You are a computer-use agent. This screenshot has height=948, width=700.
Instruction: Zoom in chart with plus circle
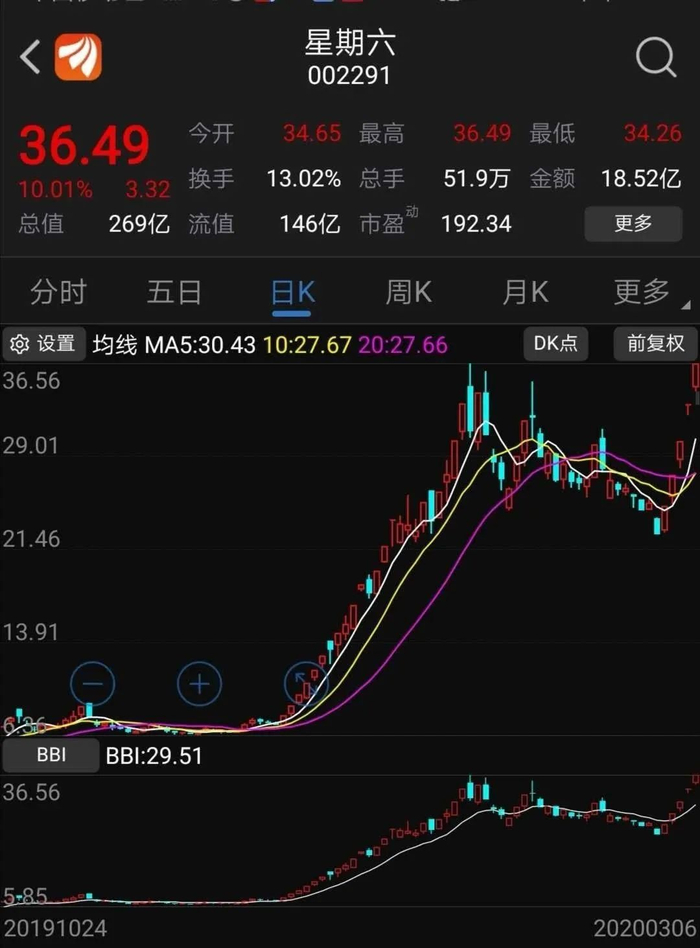[199, 684]
